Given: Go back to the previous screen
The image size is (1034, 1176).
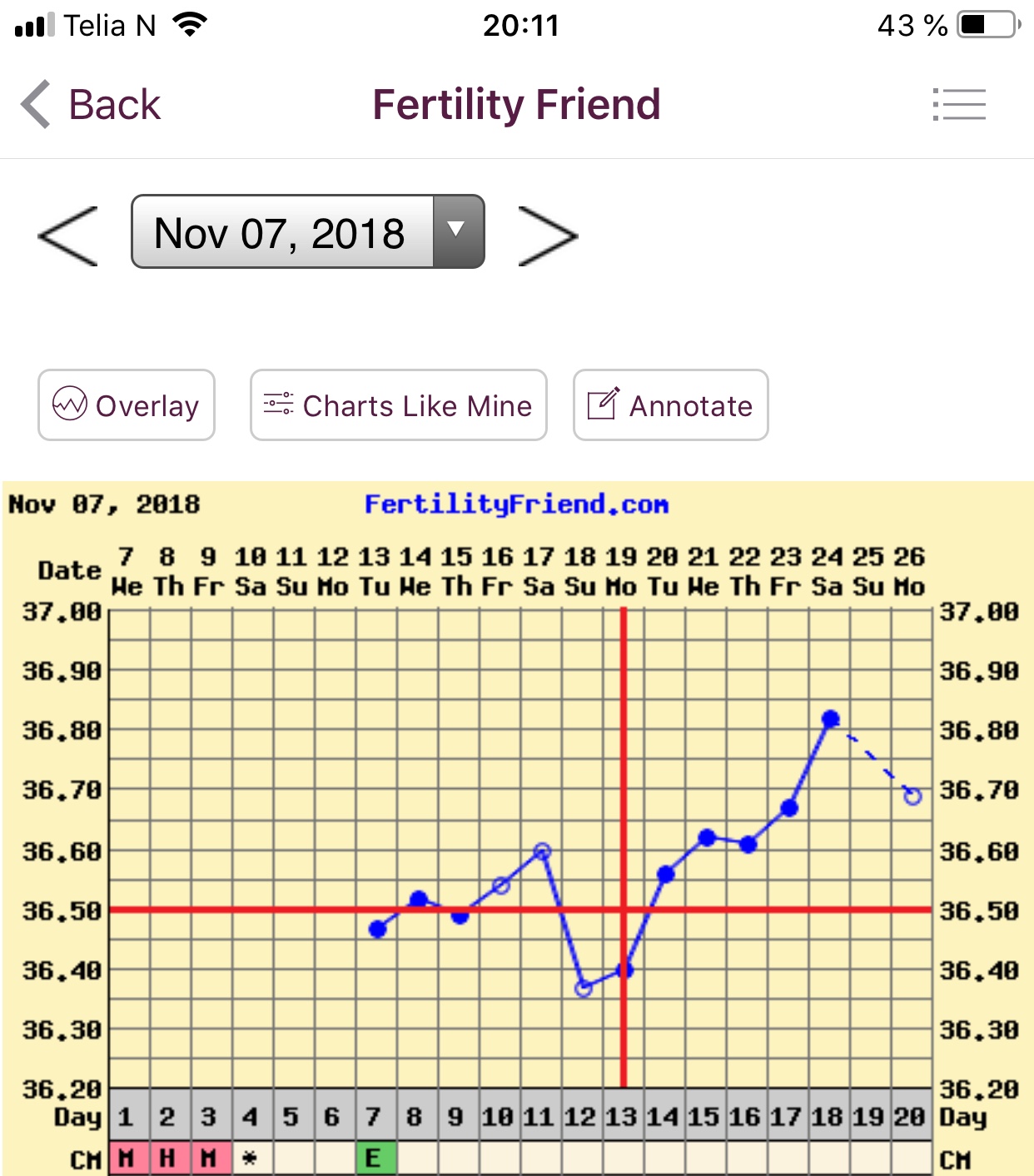Looking at the screenshot, I should [x=90, y=105].
